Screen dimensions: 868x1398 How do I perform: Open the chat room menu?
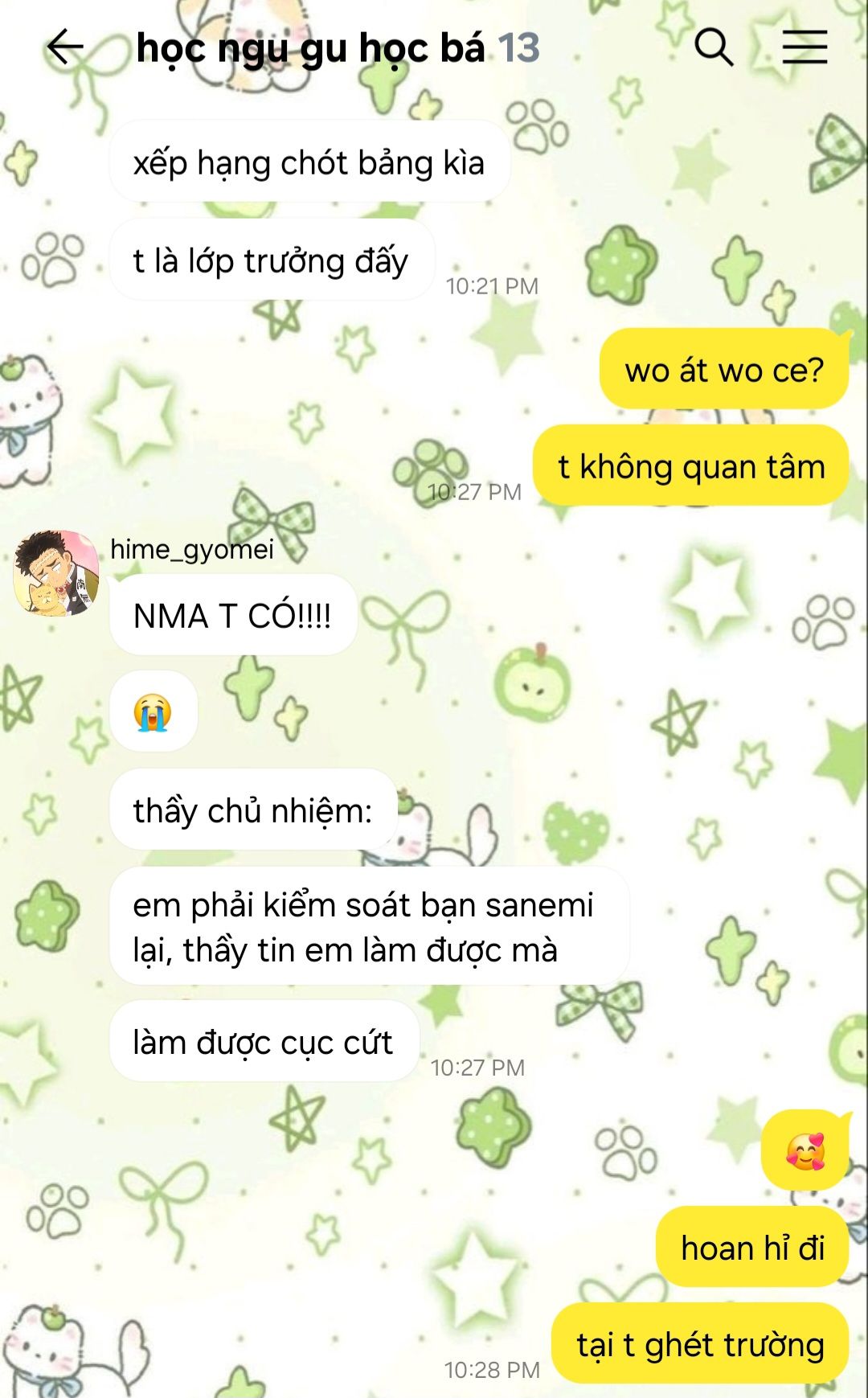pos(805,47)
